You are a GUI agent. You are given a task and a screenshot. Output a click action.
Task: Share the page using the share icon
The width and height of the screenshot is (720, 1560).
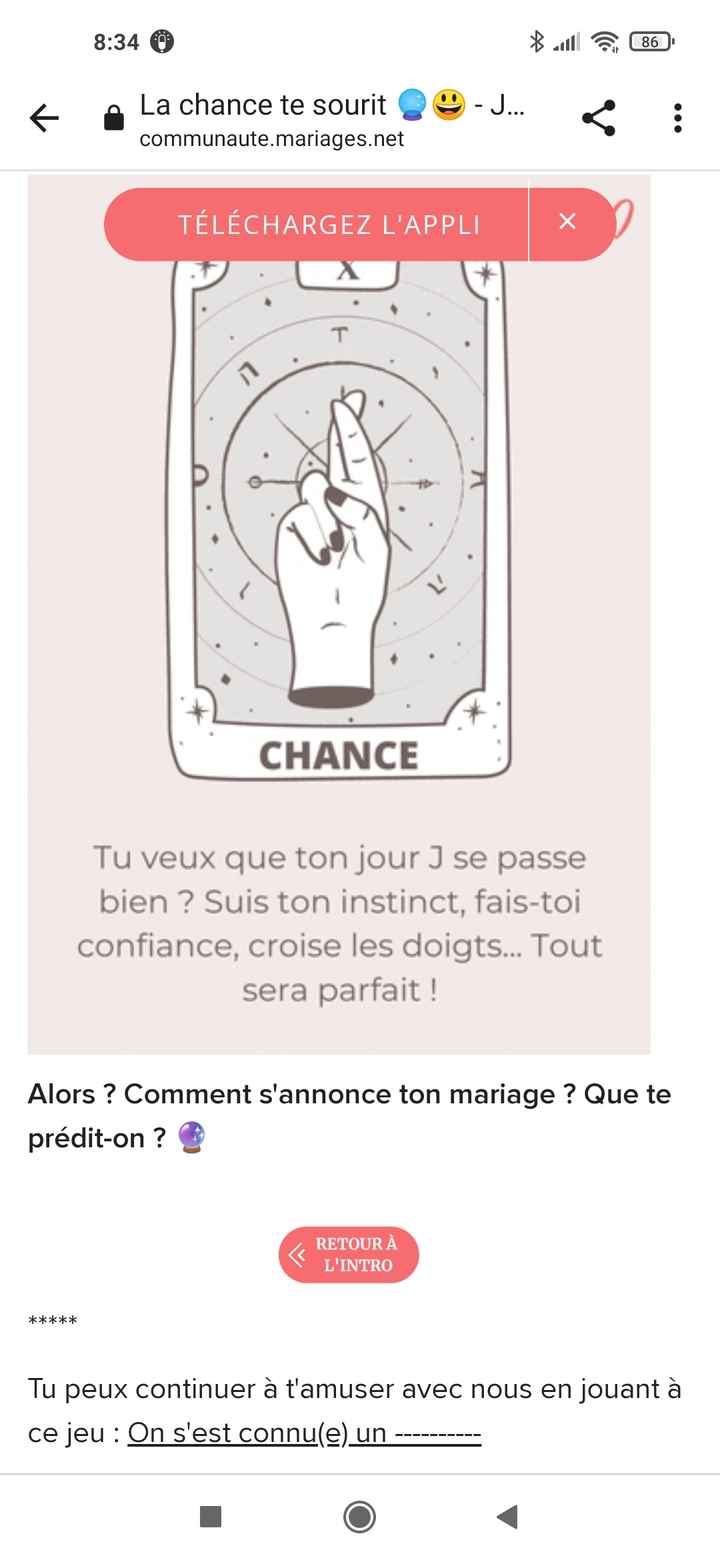[x=599, y=117]
